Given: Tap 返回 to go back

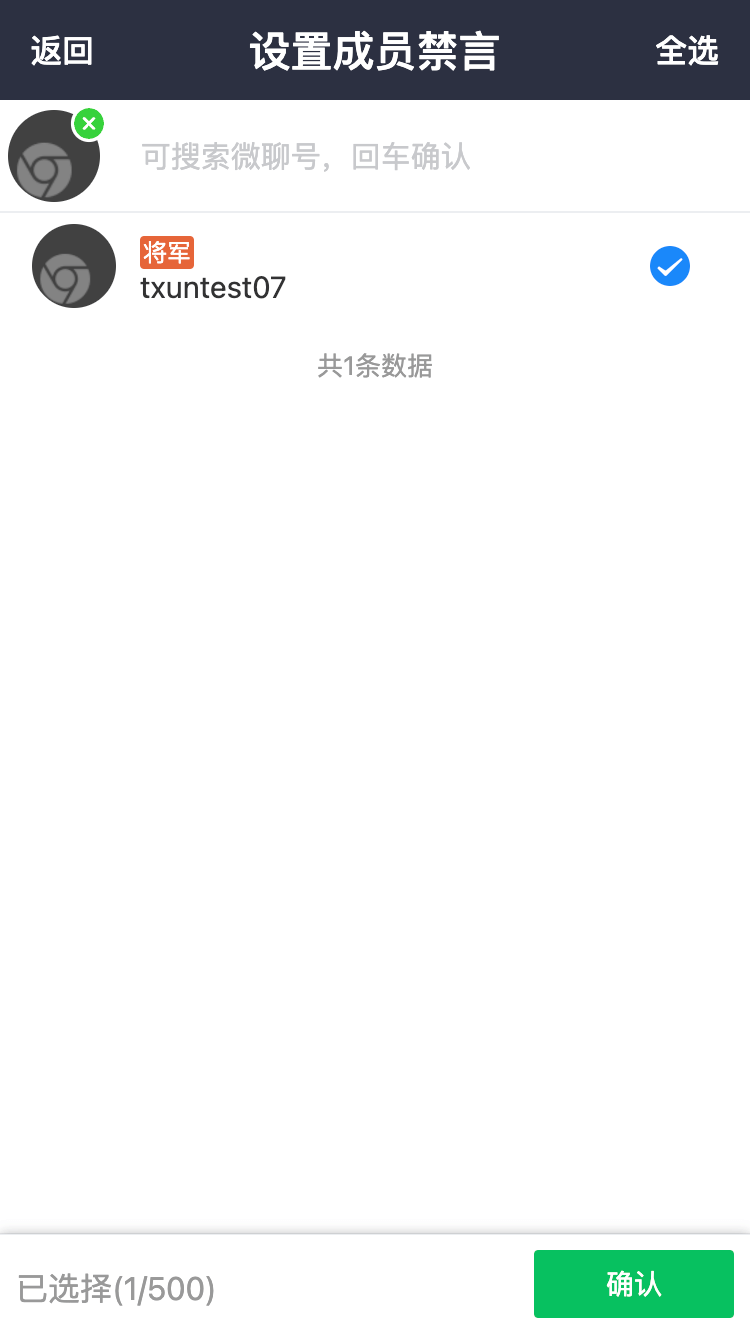Looking at the screenshot, I should [x=62, y=51].
